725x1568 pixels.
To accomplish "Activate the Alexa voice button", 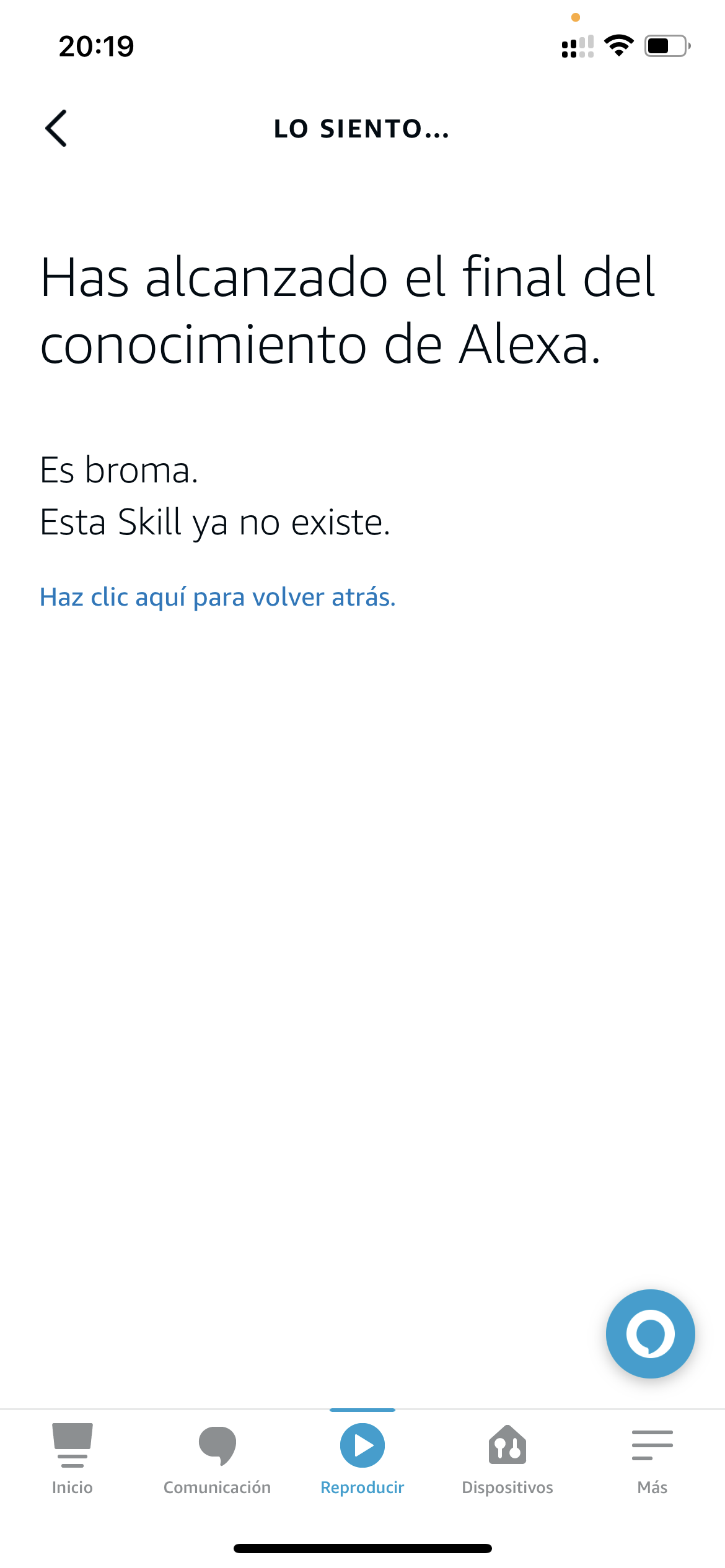I will pyautogui.click(x=650, y=1333).
